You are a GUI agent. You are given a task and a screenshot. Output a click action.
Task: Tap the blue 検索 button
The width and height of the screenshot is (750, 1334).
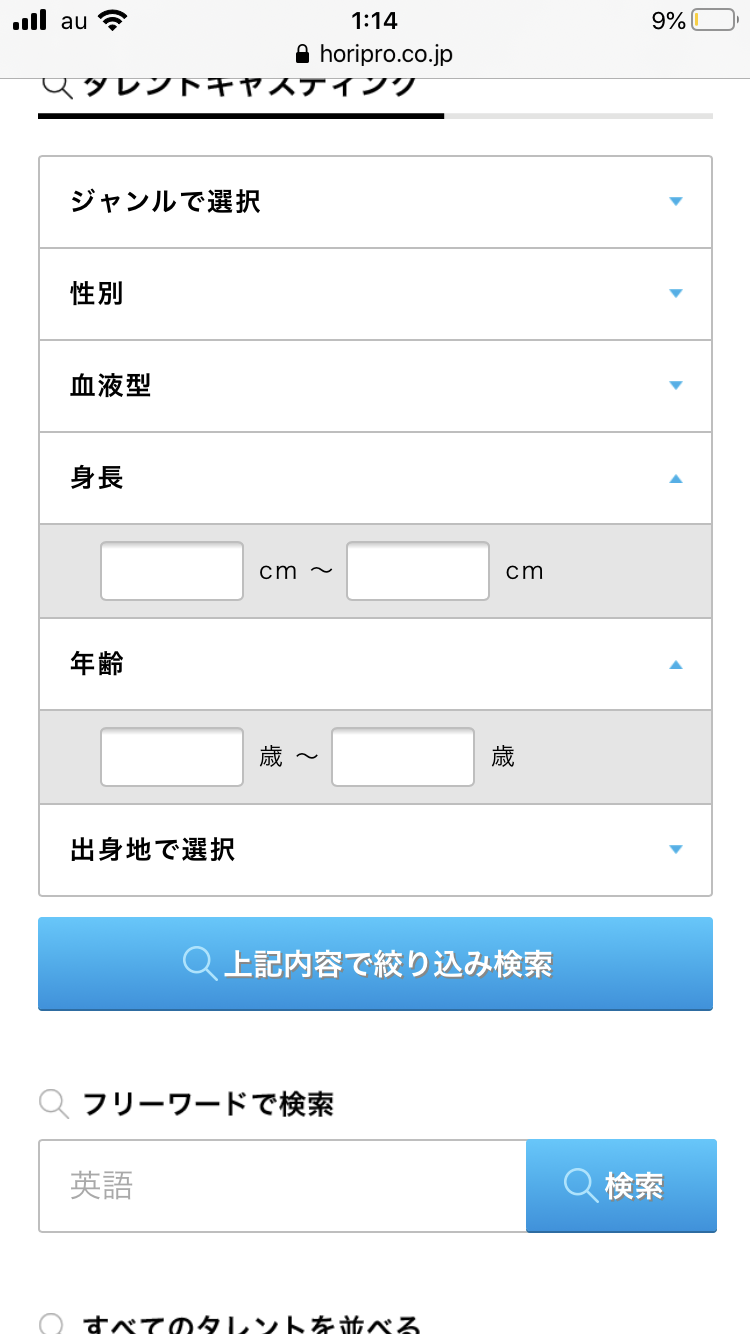coord(621,1186)
